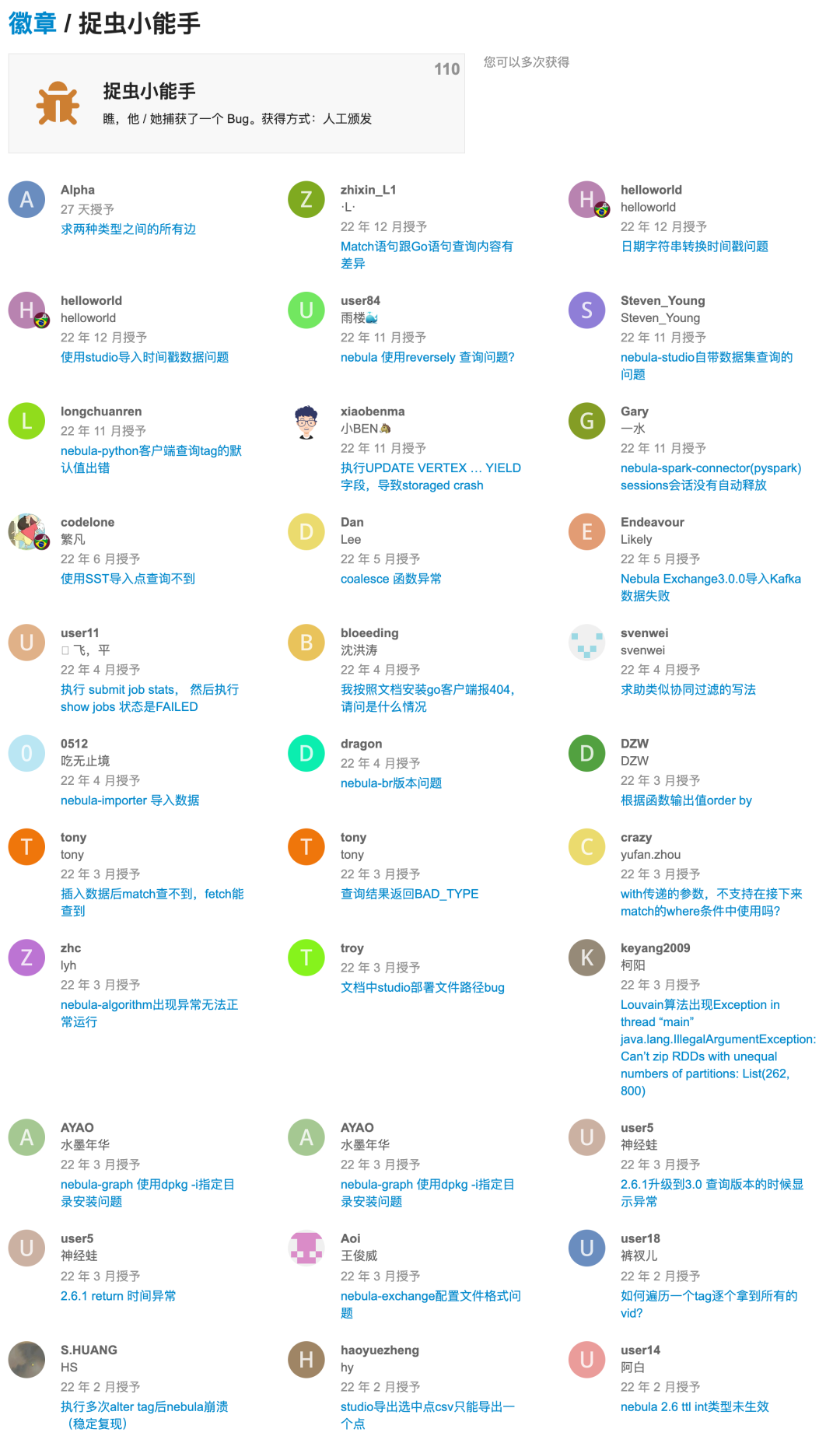840x1436 pixels.
Task: Open topic nebula 2.6 ttl int类型未生效
Action: coord(694,1406)
